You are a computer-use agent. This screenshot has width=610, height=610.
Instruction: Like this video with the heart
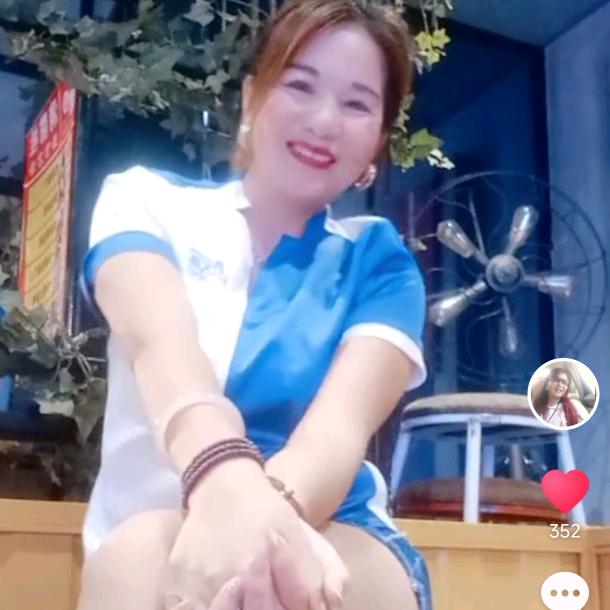[565, 491]
